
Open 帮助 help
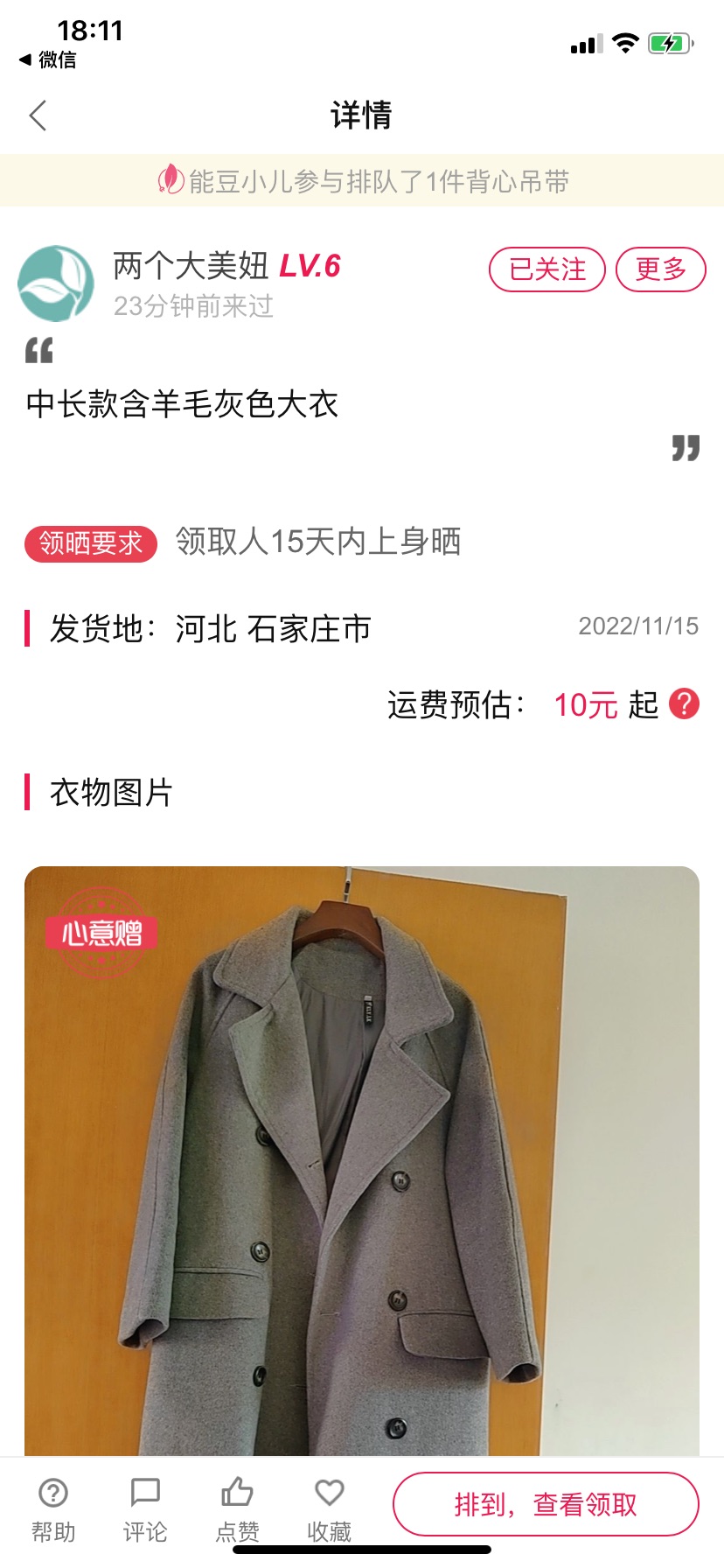pyautogui.click(x=53, y=1509)
